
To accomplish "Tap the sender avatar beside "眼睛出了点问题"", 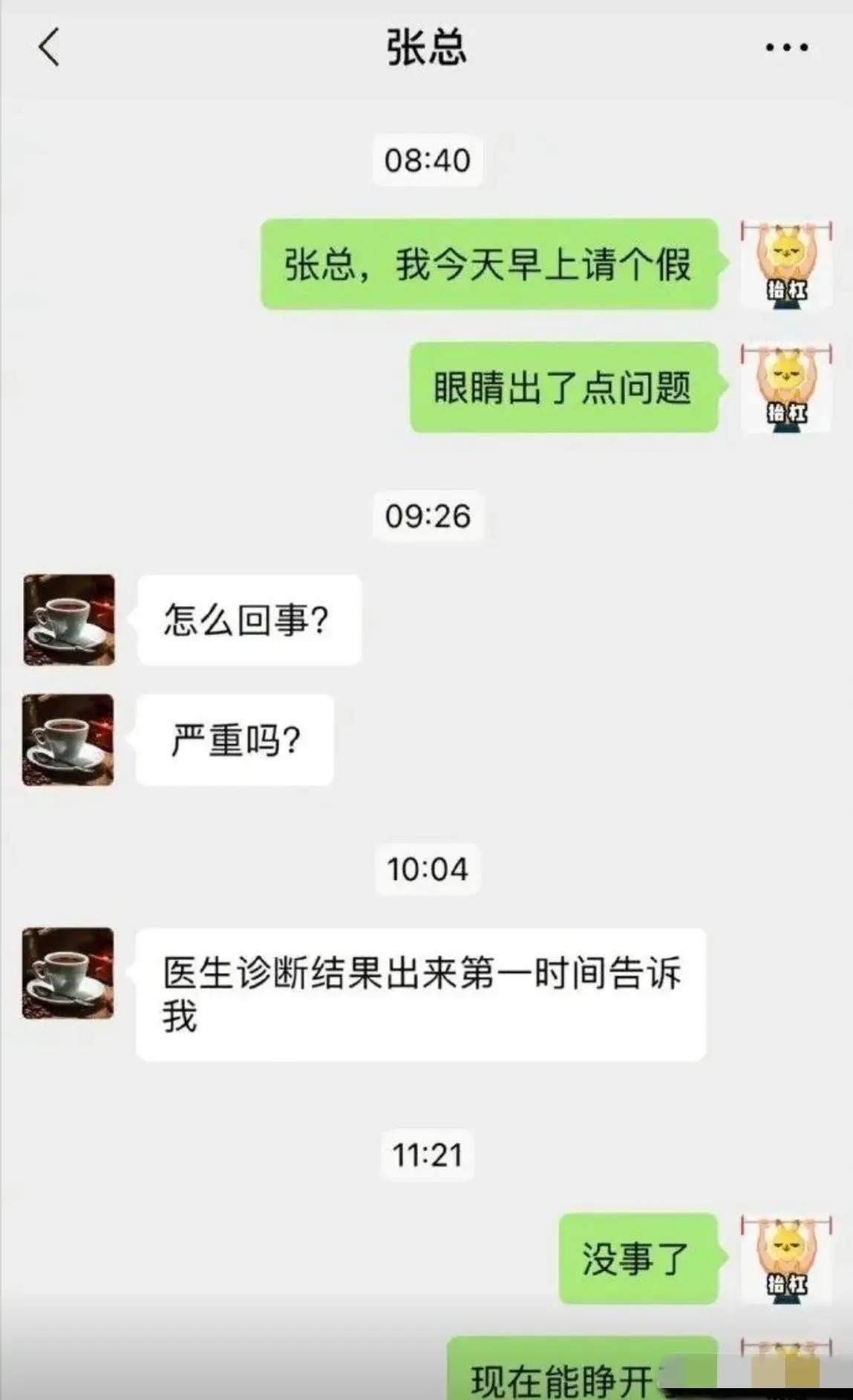I will click(x=786, y=388).
